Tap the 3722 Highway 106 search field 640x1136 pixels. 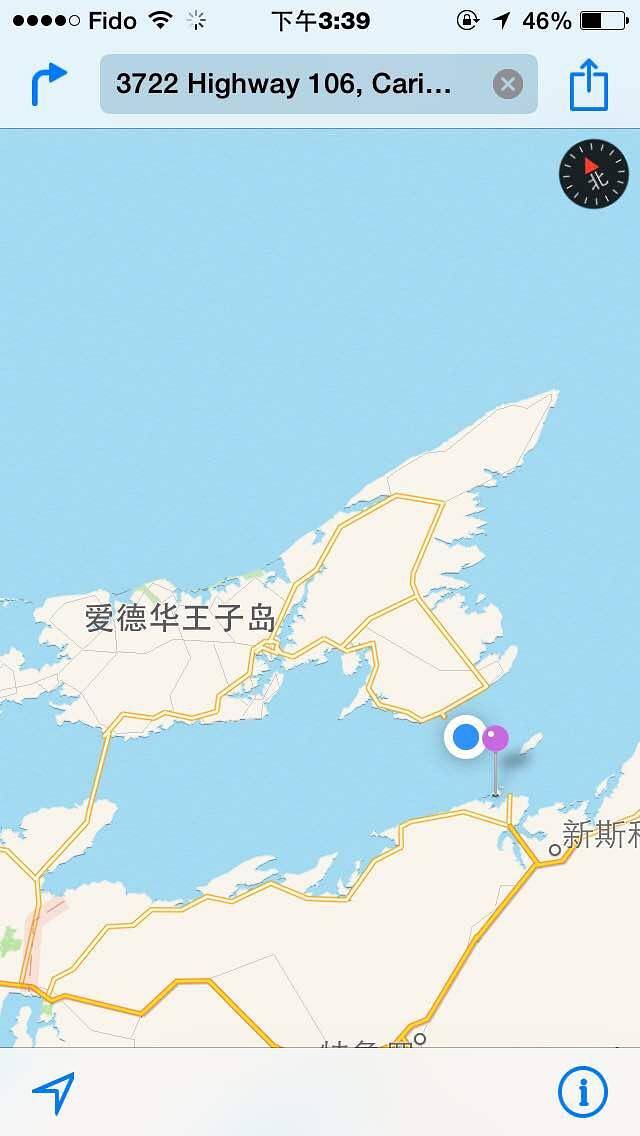click(x=290, y=84)
